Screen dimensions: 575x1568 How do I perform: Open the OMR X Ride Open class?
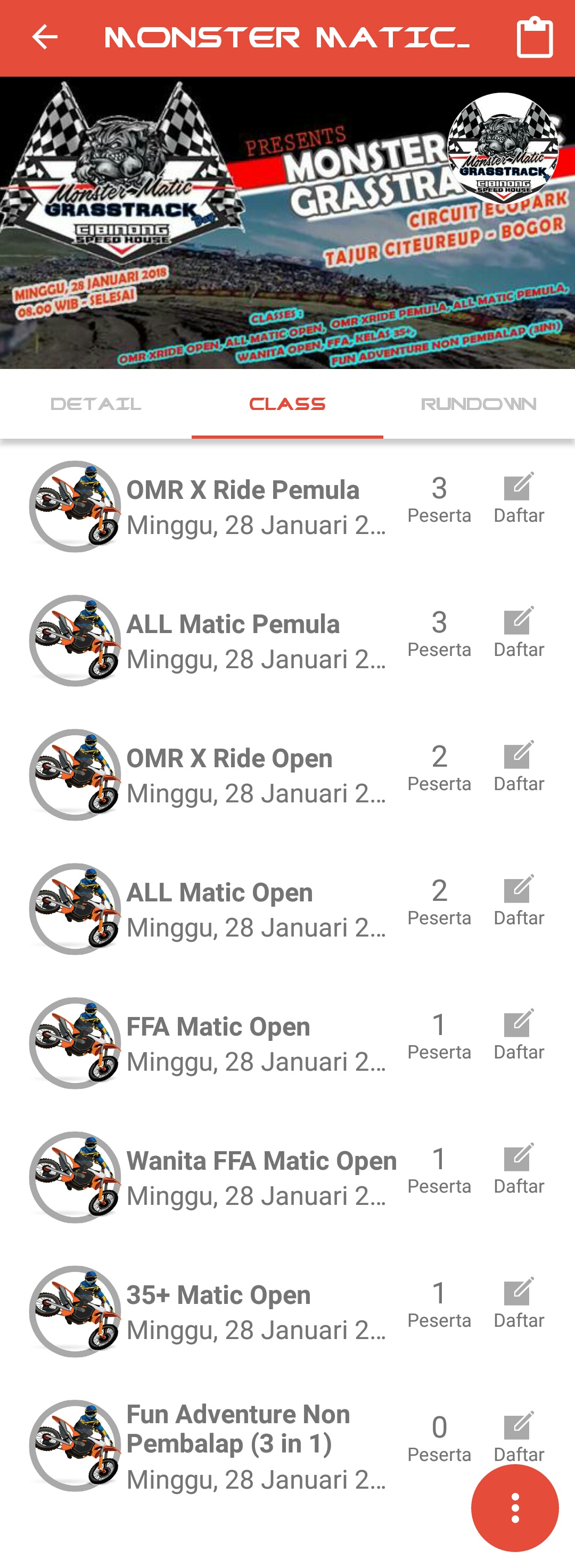click(243, 775)
